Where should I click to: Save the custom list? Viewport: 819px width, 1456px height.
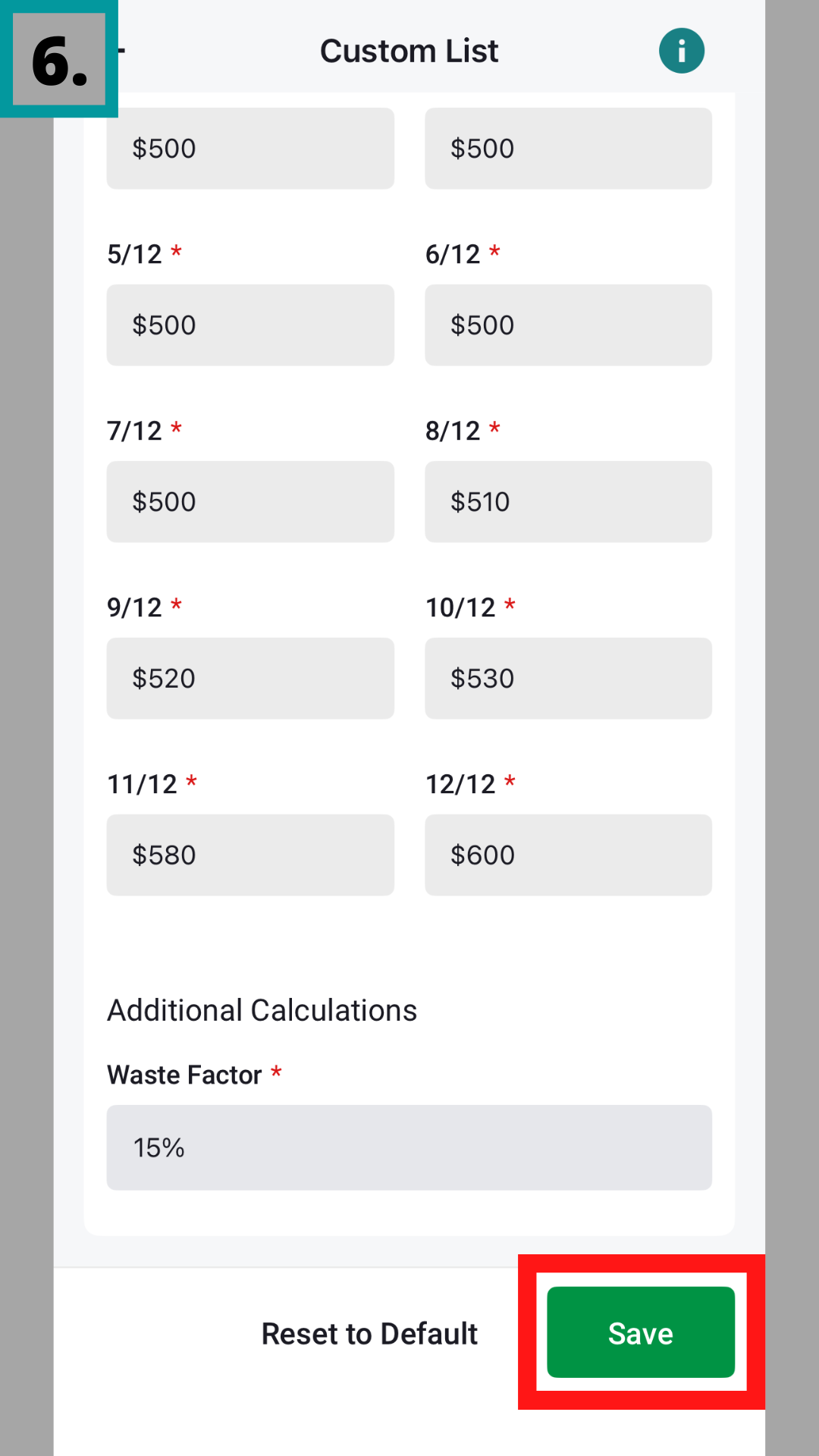641,1332
